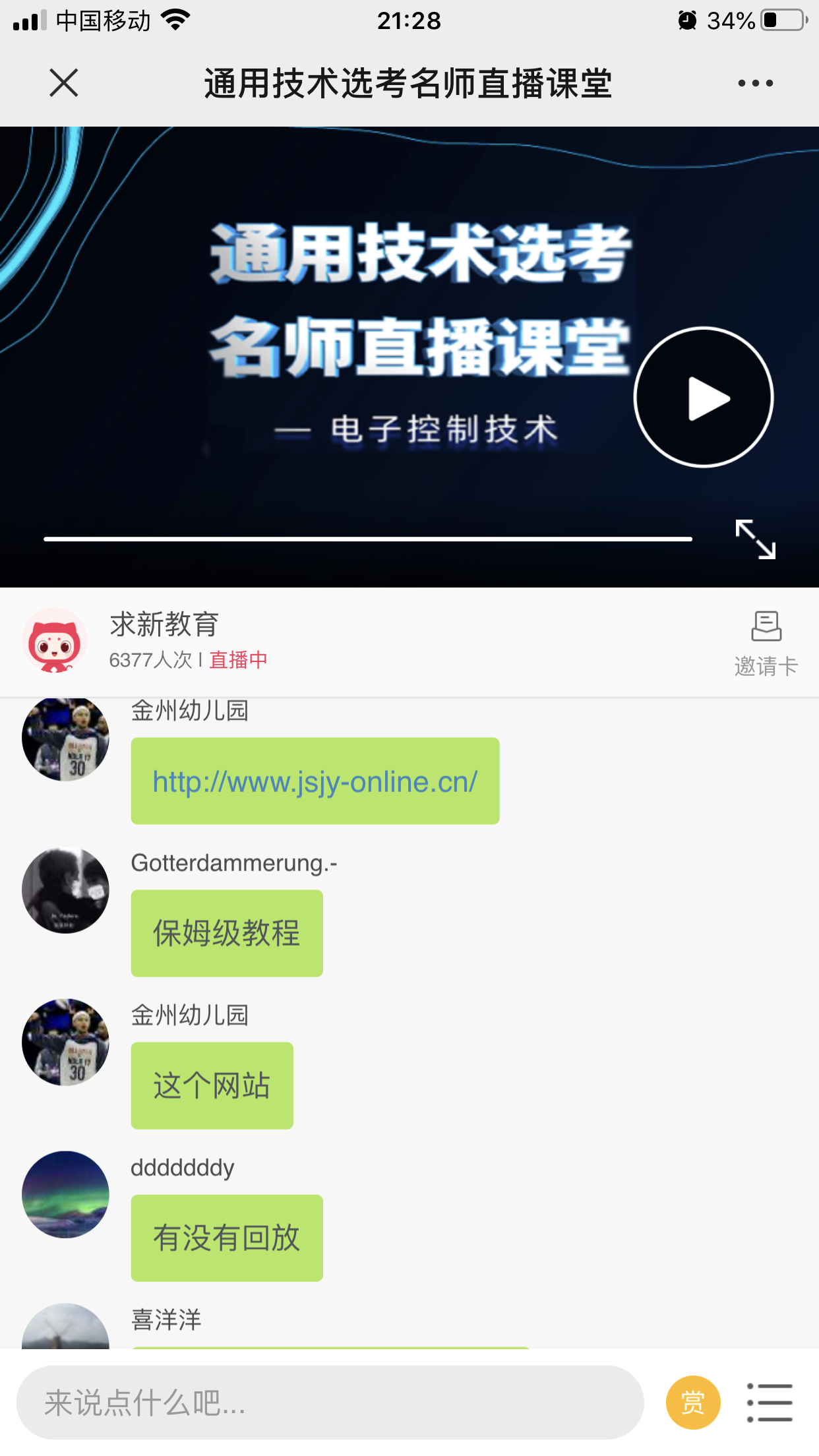Close the live classroom page

(x=63, y=83)
